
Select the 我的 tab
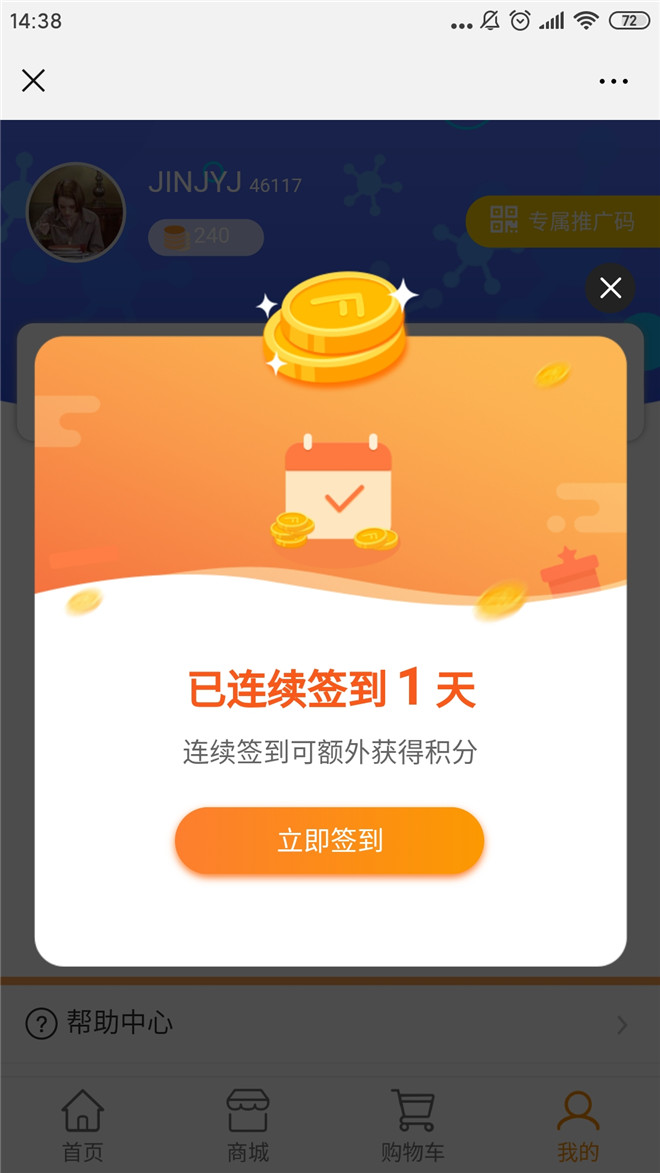point(577,1126)
